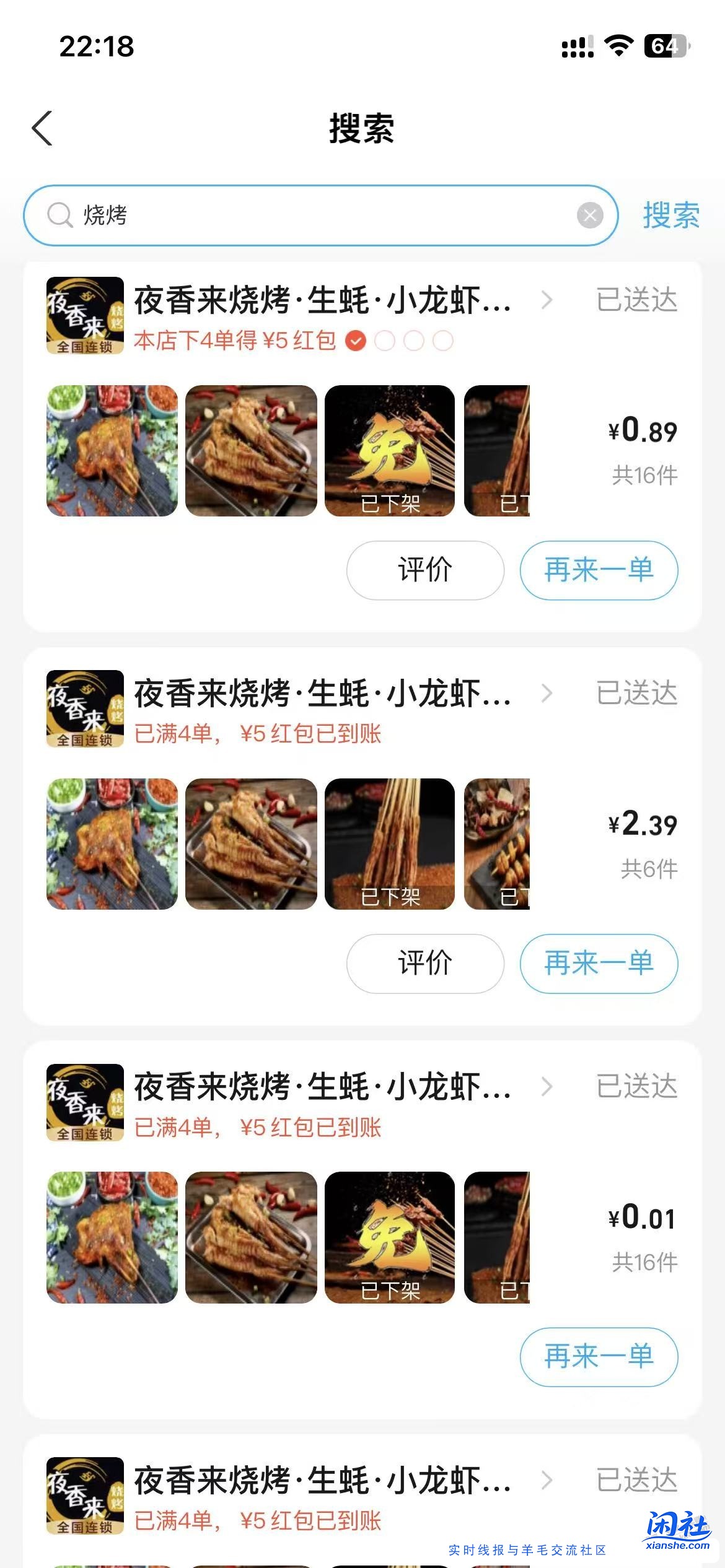The height and width of the screenshot is (1568, 725).
Task: Open the 夜香来 store logo of the first order
Action: tap(86, 315)
